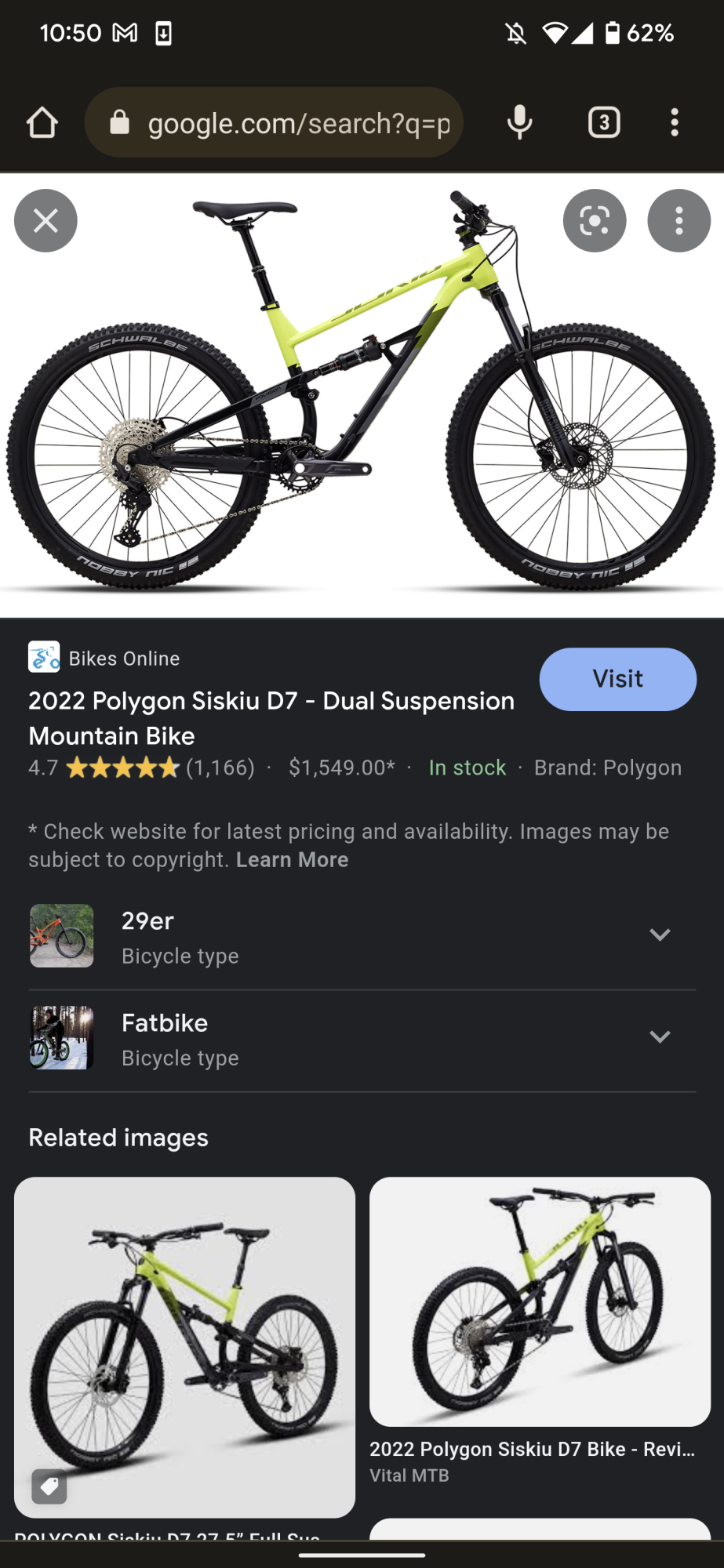
Task: Open the Chrome browser three-dot menu
Action: pos(675,122)
